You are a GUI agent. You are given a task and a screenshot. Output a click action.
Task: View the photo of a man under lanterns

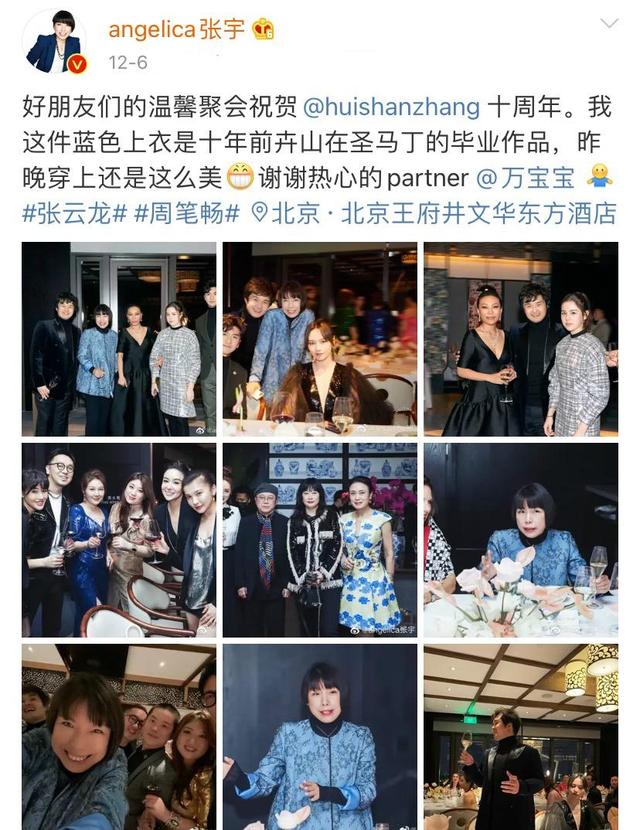pyautogui.click(x=520, y=737)
